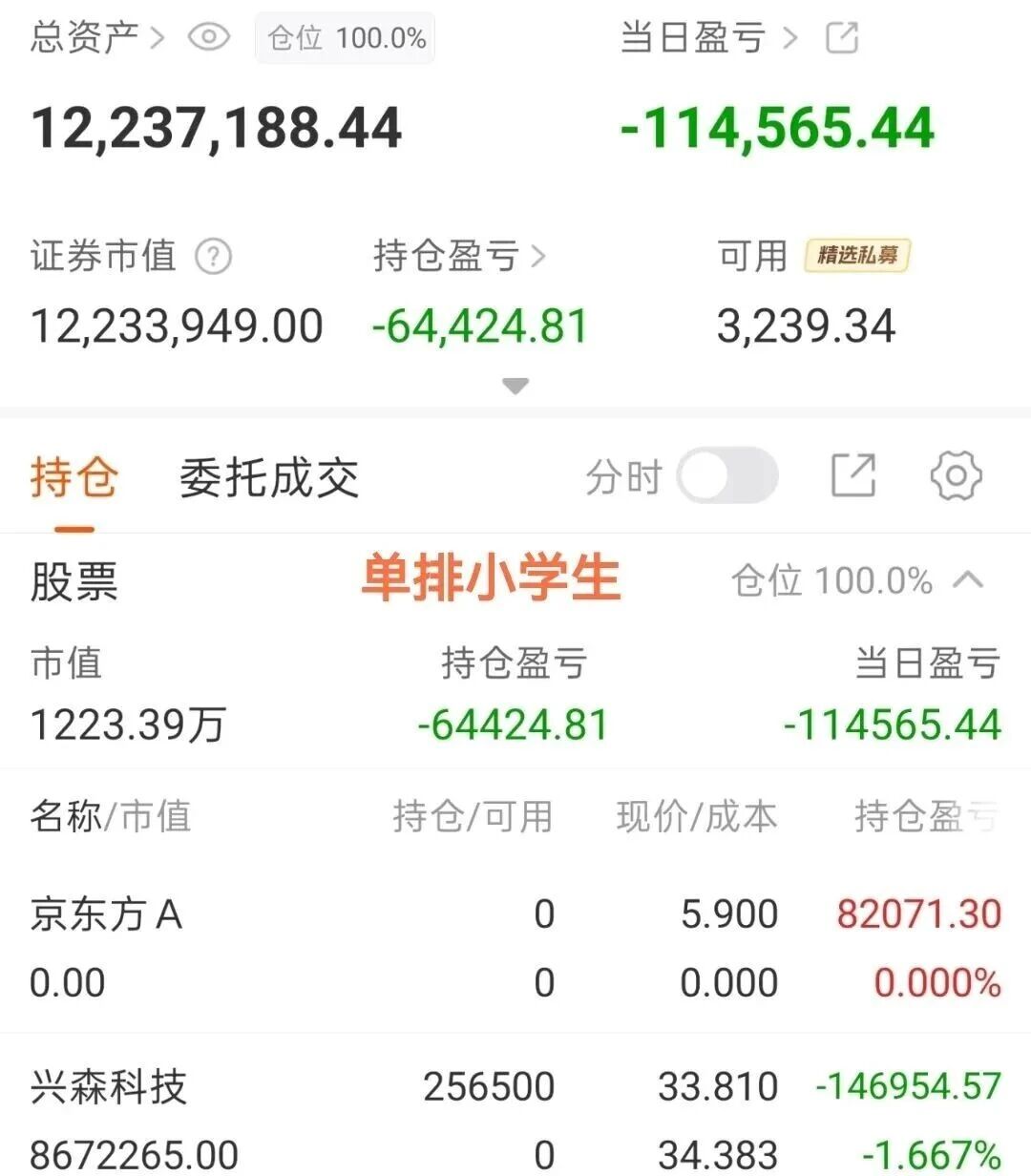
Task: Toggle the 分时 switch
Action: coord(727,475)
